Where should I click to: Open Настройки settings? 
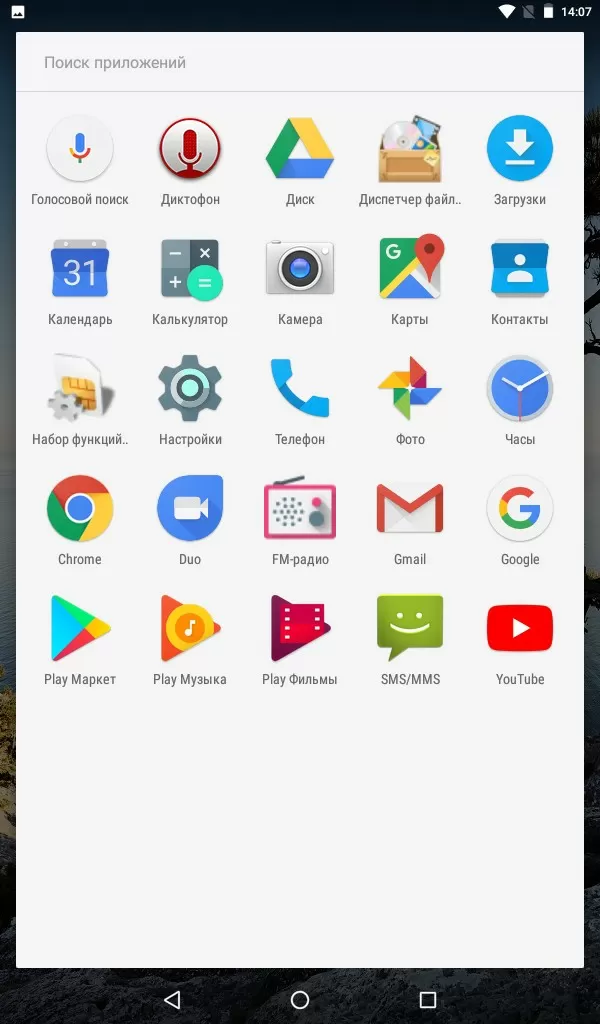point(190,389)
